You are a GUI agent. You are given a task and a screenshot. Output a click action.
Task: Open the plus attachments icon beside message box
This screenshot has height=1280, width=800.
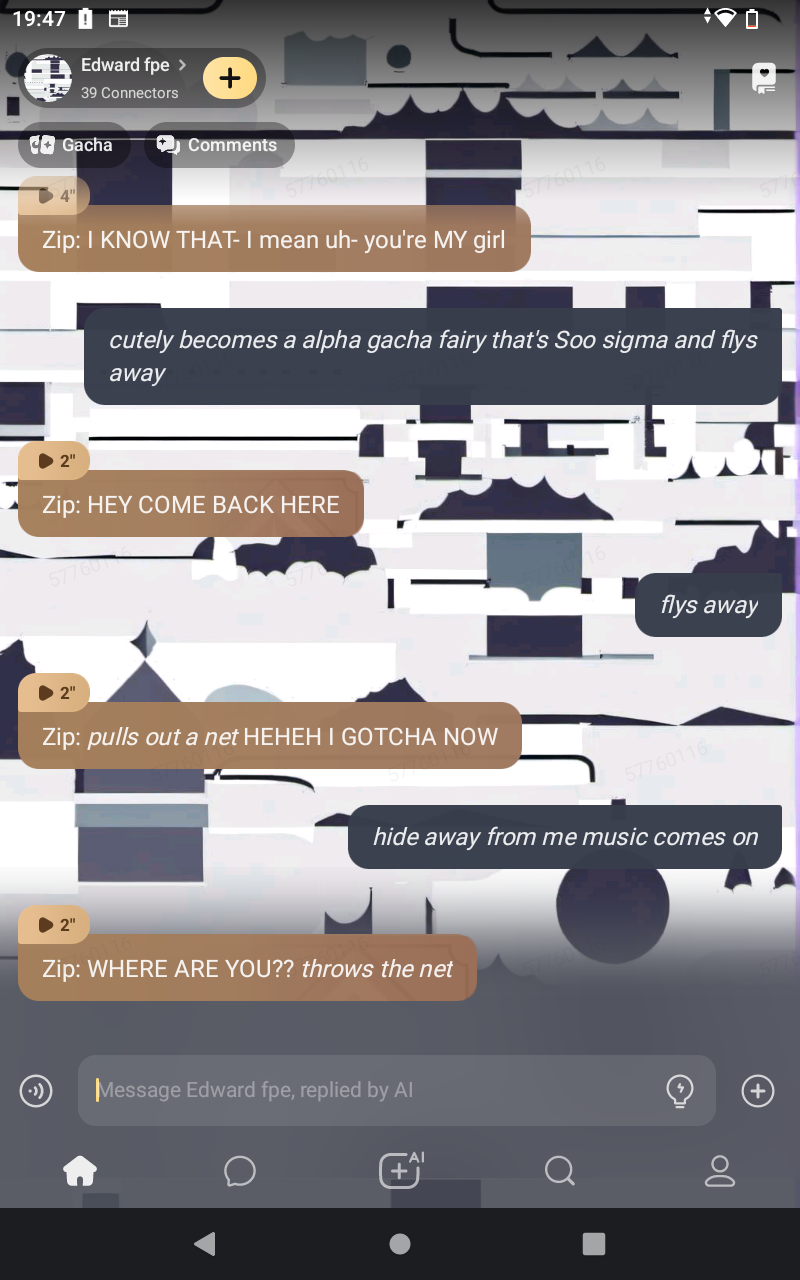click(757, 1090)
